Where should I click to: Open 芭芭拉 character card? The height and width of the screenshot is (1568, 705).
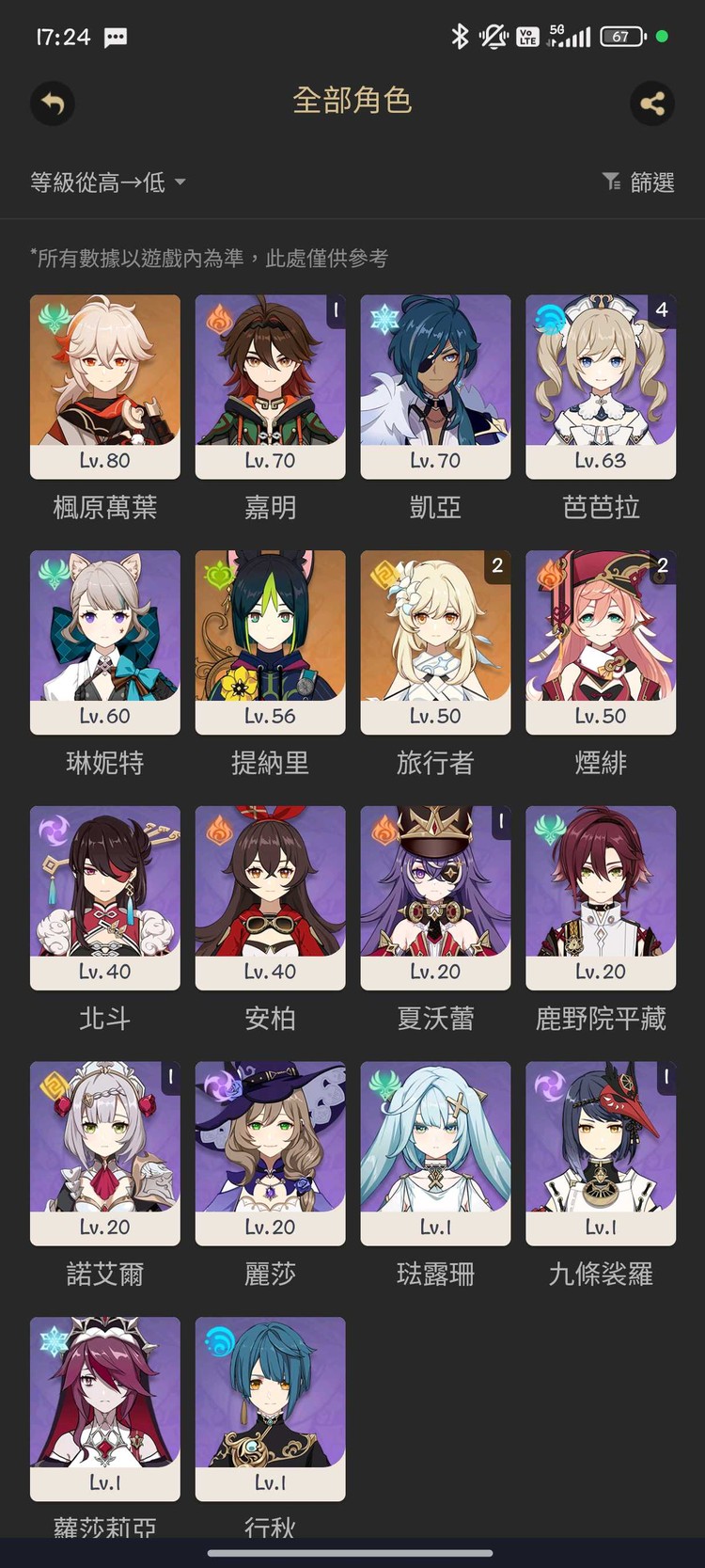coord(601,386)
